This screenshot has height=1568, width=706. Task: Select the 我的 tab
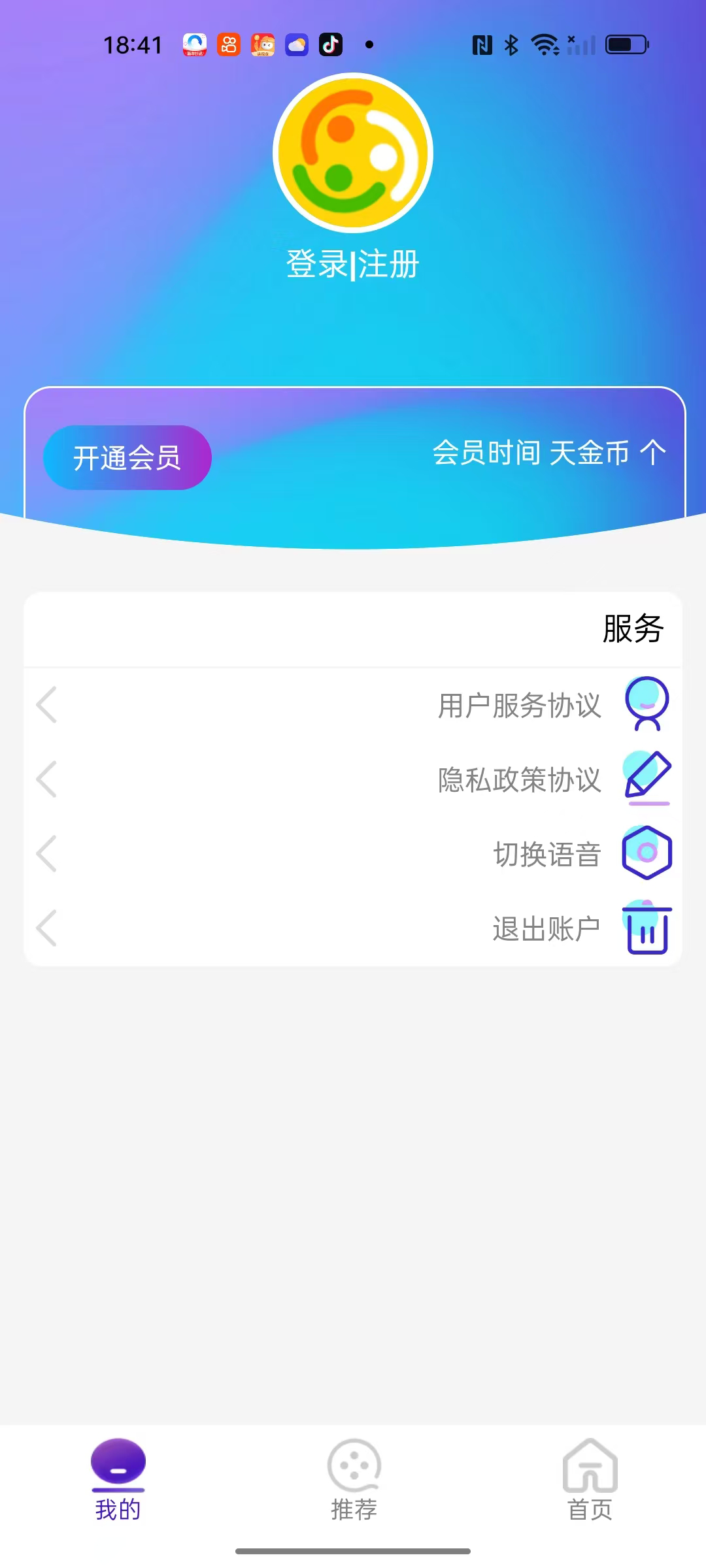pyautogui.click(x=118, y=1480)
